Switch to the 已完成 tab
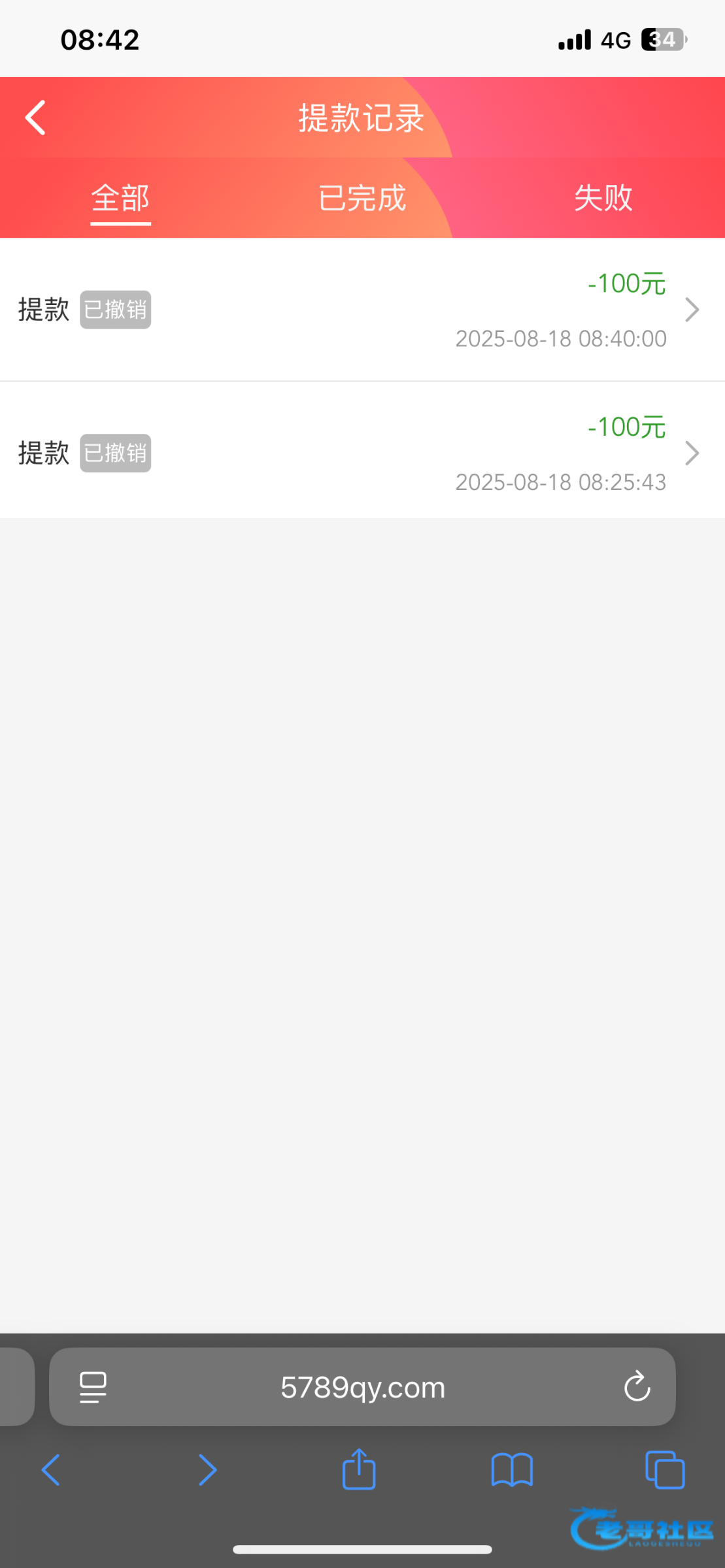Screen dimensions: 725x1568 pyautogui.click(x=362, y=198)
